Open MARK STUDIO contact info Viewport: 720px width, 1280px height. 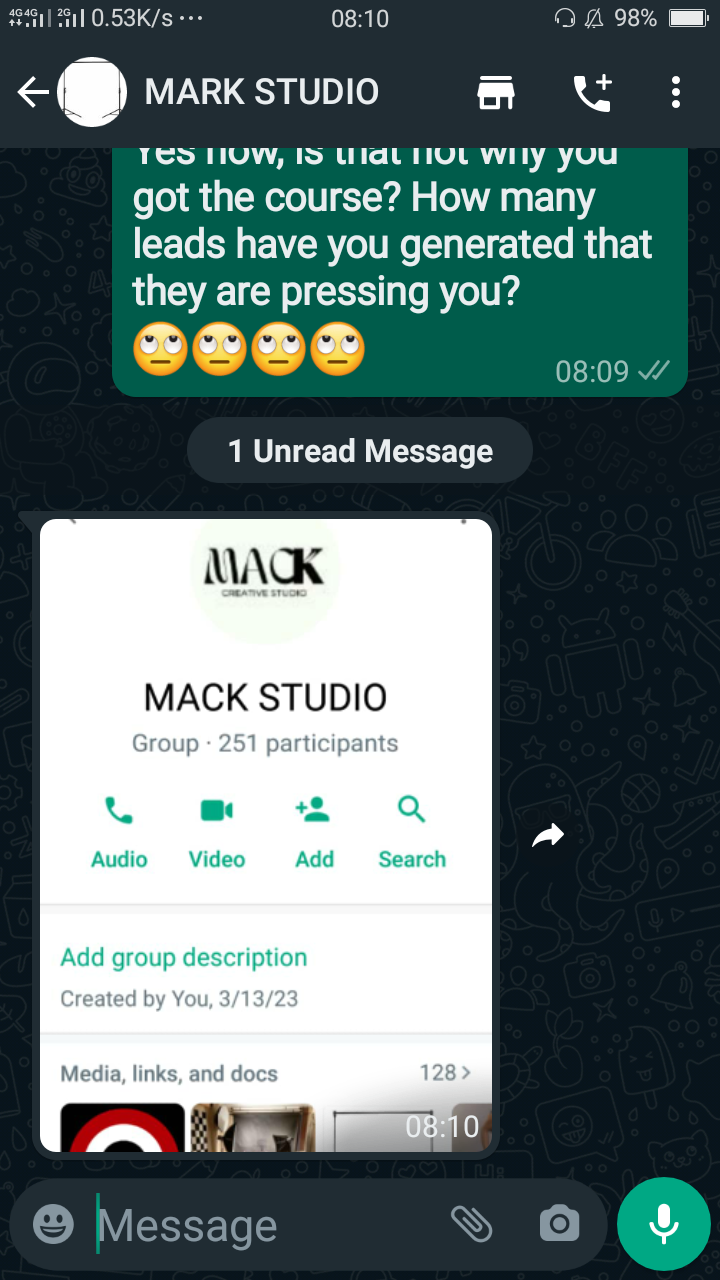pyautogui.click(x=261, y=92)
